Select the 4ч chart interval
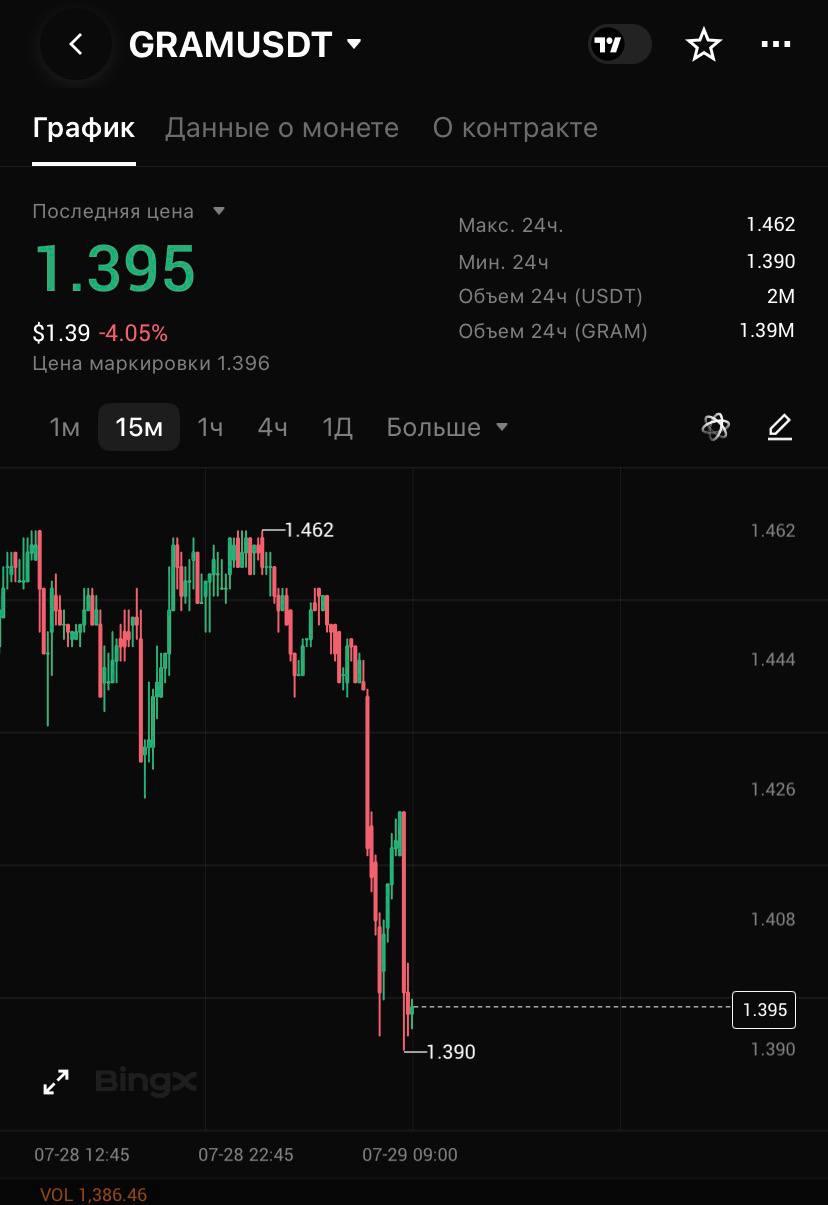Viewport: 828px width, 1205px height. tap(272, 427)
